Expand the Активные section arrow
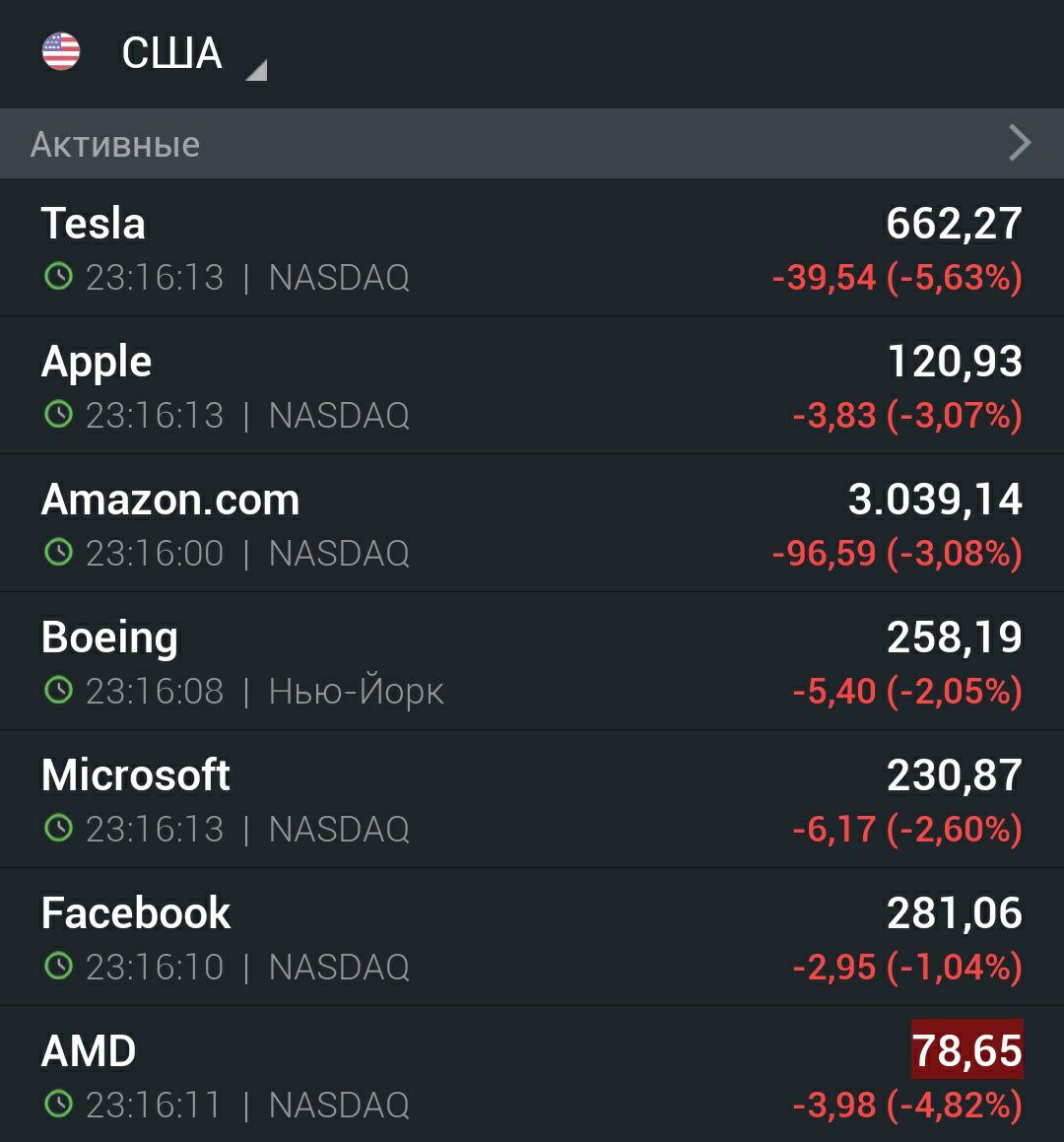Viewport: 1064px width, 1142px height. 1020,144
